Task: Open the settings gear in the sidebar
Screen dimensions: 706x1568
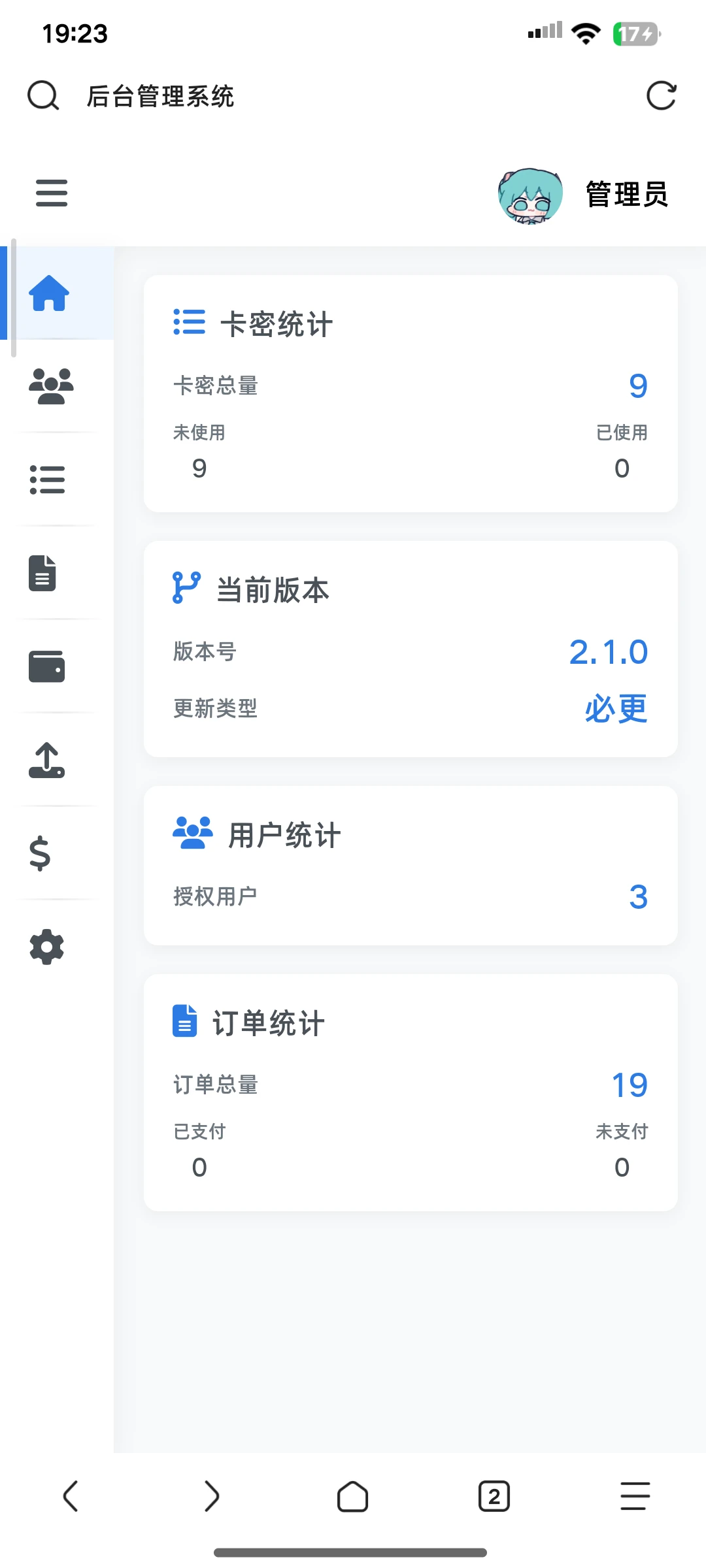Action: pos(47,947)
